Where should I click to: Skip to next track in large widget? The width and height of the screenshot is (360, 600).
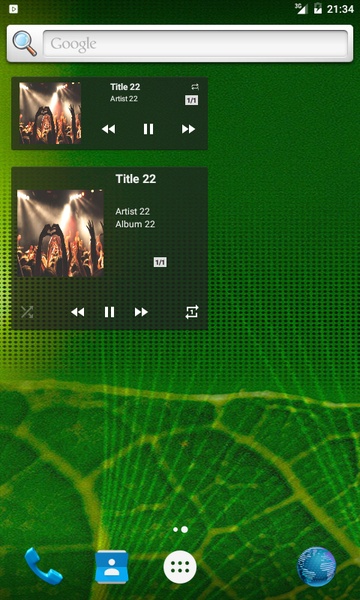(x=141, y=312)
